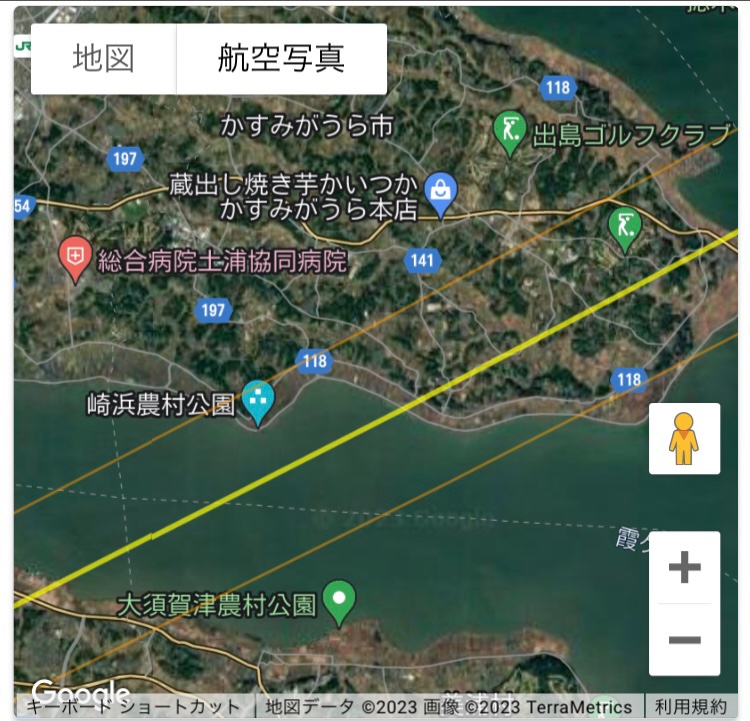Zoom in with the plus button
The height and width of the screenshot is (721, 750).
tap(684, 568)
